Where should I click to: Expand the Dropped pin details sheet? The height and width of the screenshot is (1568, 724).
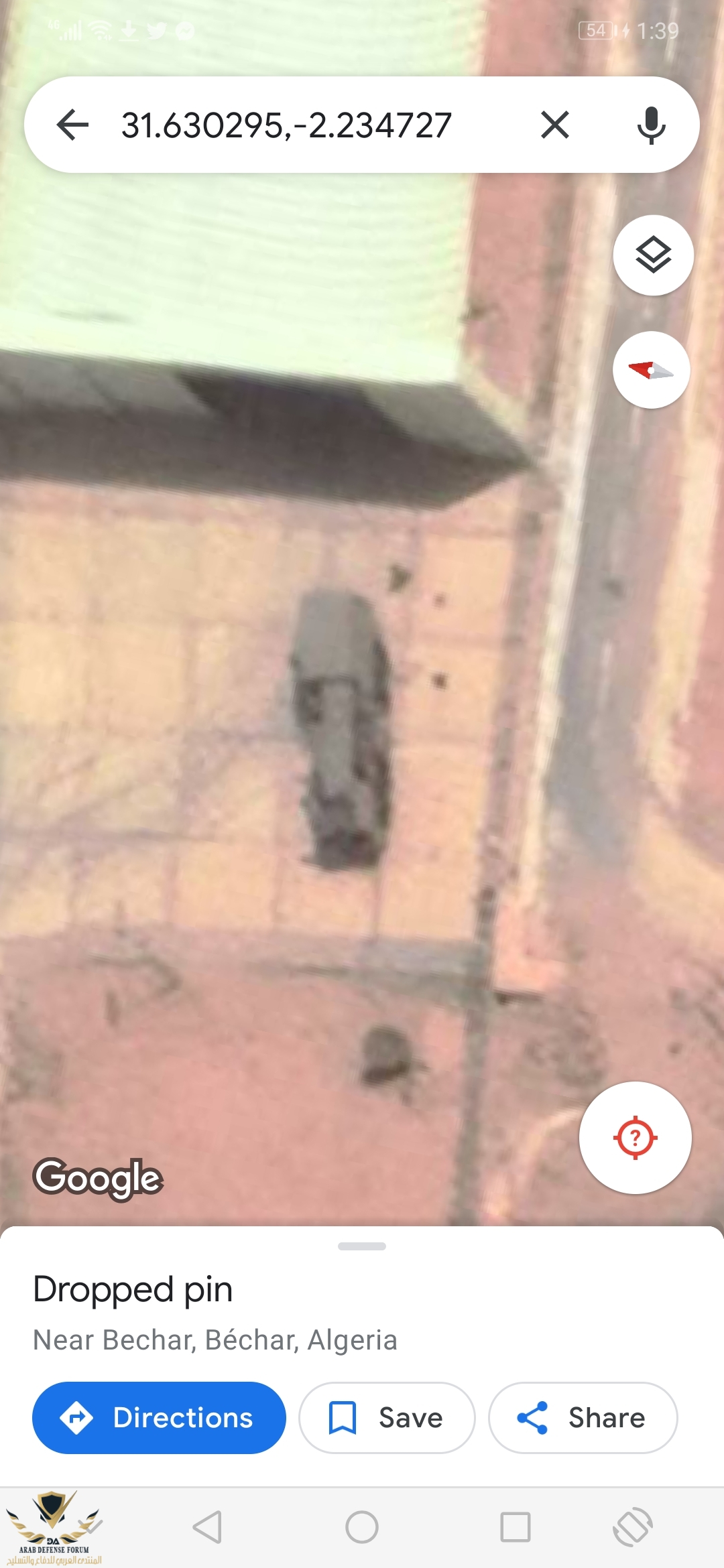(362, 1247)
